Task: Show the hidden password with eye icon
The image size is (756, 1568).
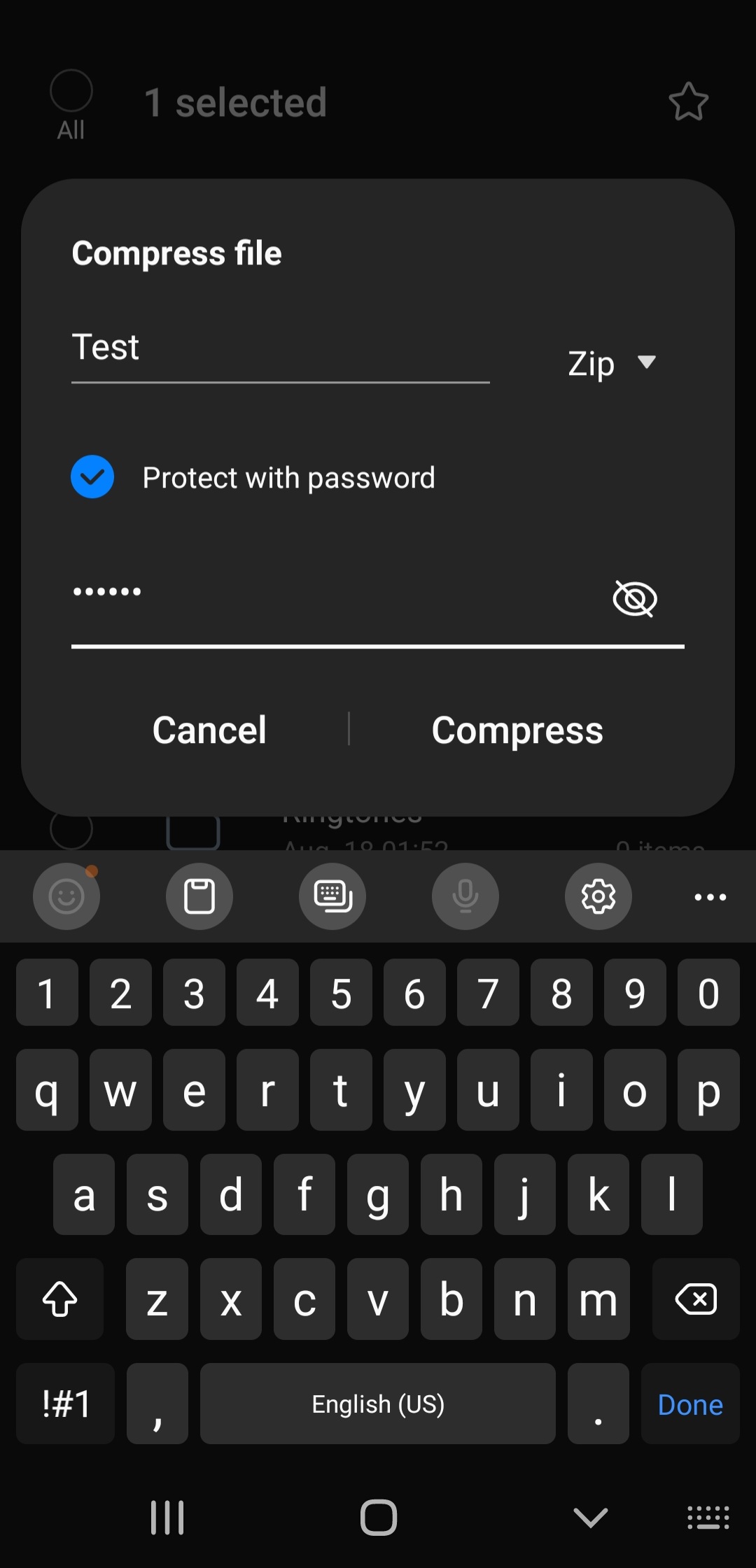Action: 634,599
